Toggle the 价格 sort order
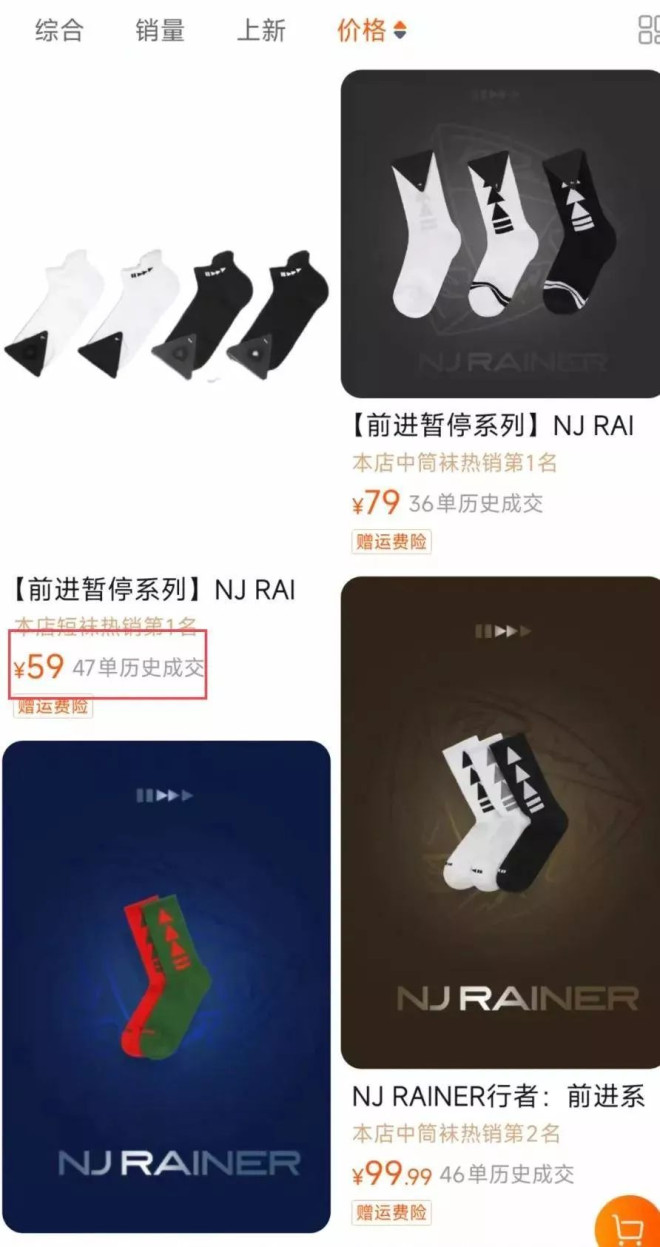 tap(372, 30)
